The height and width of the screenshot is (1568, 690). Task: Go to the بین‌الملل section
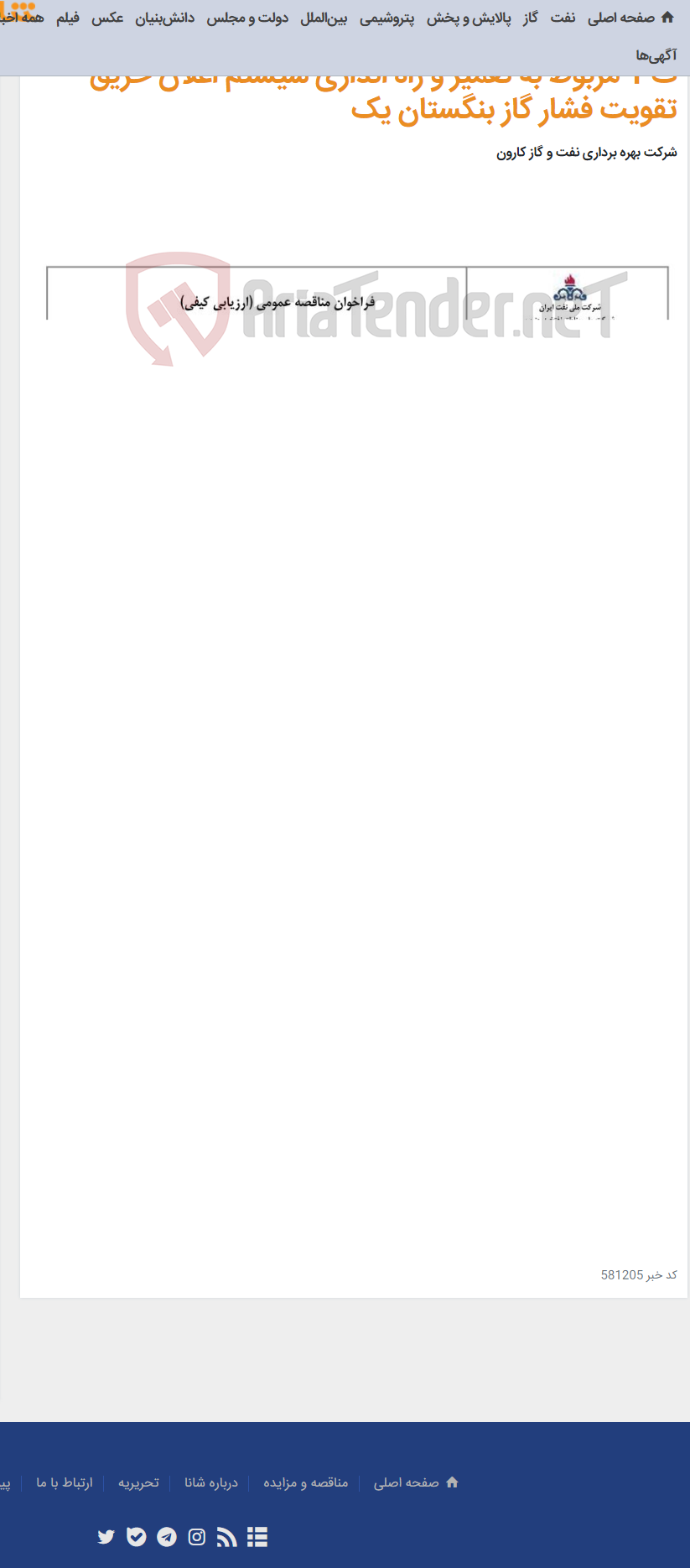[x=324, y=18]
